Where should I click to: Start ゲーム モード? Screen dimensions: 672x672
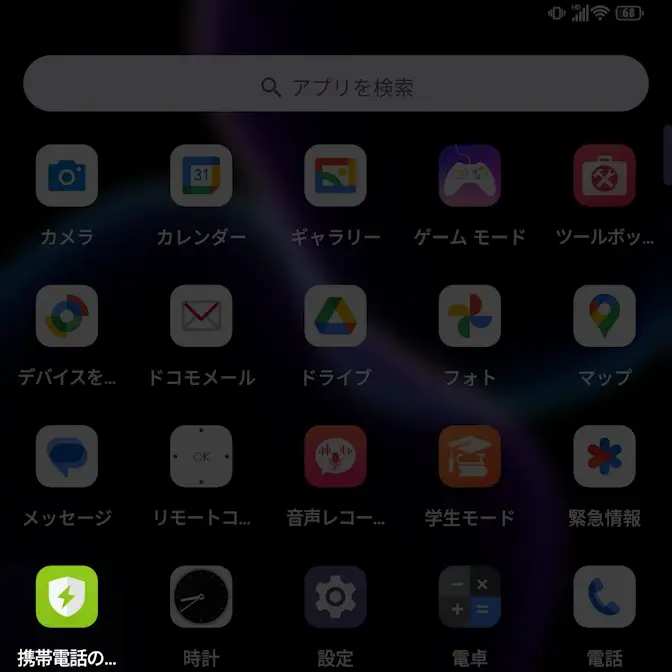[x=470, y=176]
